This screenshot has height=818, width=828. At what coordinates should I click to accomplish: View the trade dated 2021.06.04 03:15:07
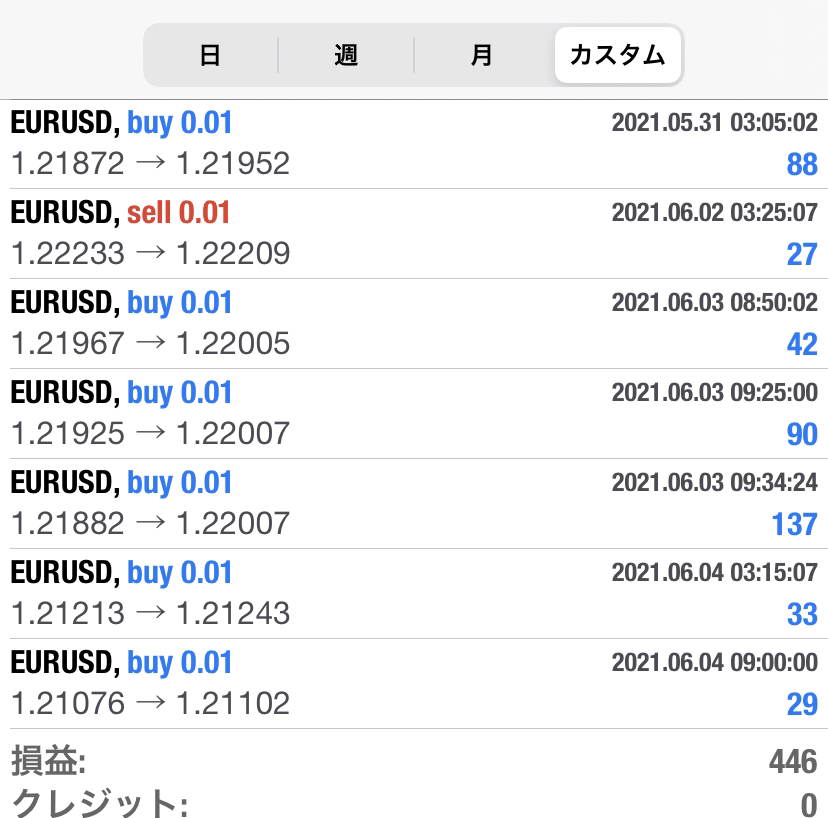pos(414,593)
